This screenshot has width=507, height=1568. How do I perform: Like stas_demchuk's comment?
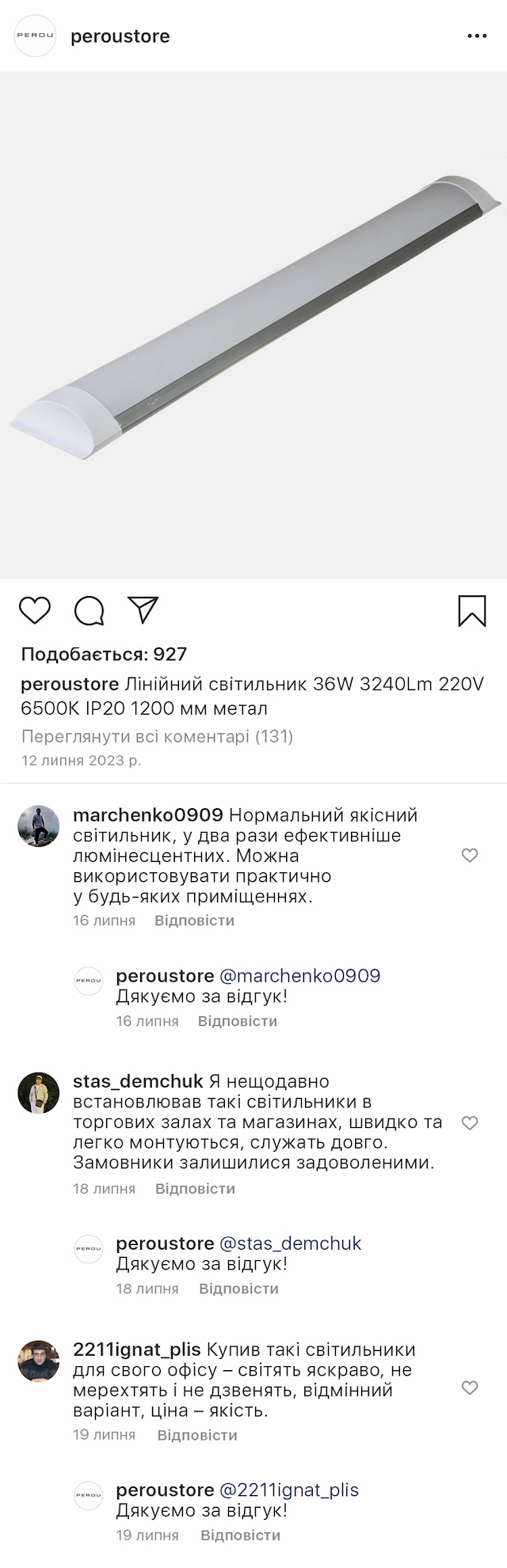coord(470,1123)
